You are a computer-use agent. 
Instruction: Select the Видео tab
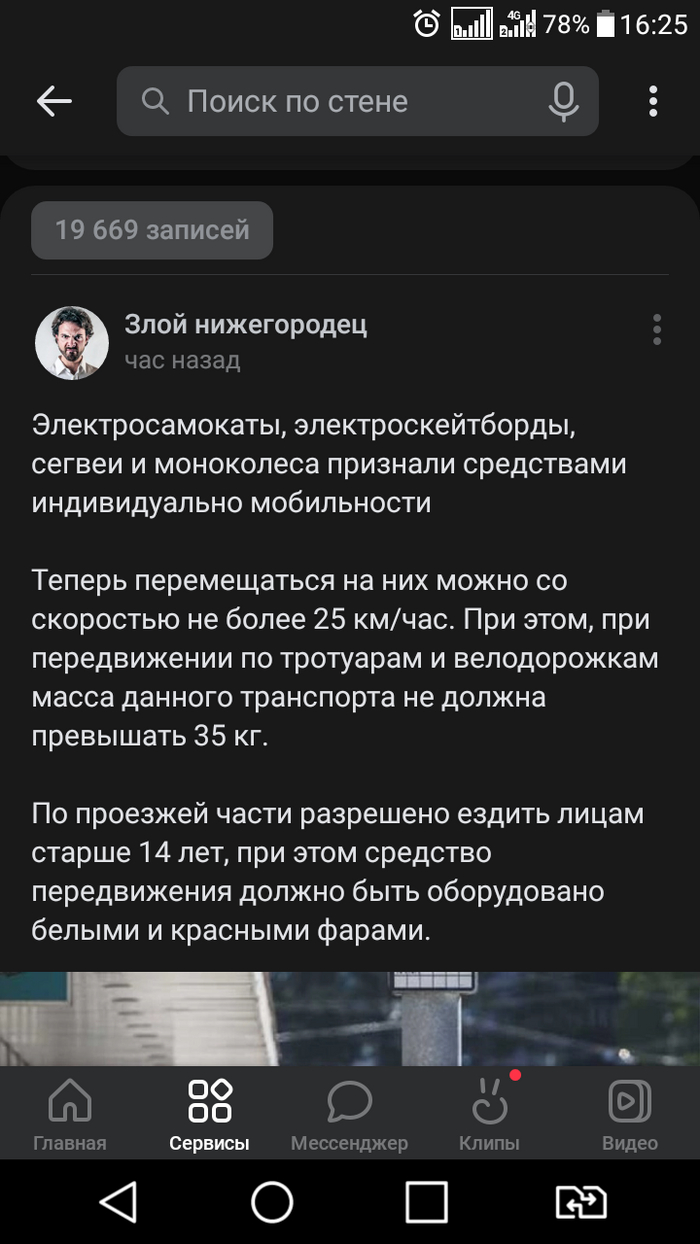pyautogui.click(x=630, y=1115)
